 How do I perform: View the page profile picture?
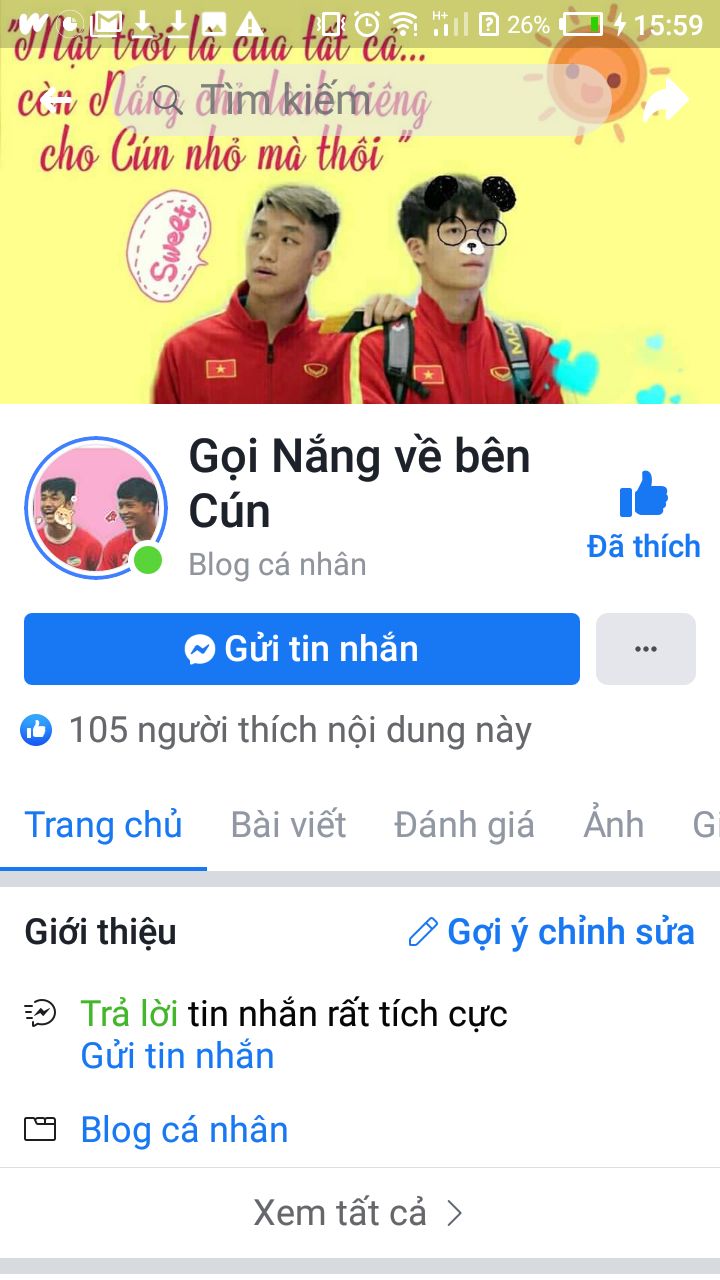coord(95,508)
